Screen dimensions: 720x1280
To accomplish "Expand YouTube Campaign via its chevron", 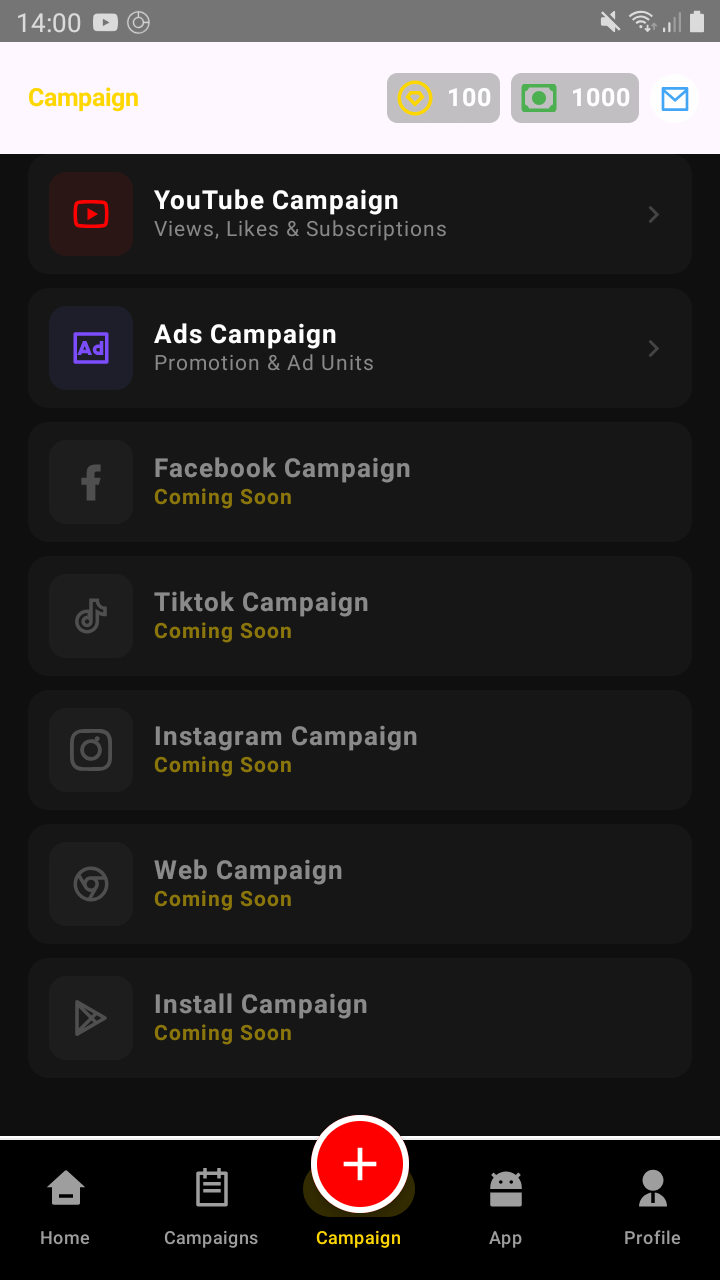I will point(653,214).
